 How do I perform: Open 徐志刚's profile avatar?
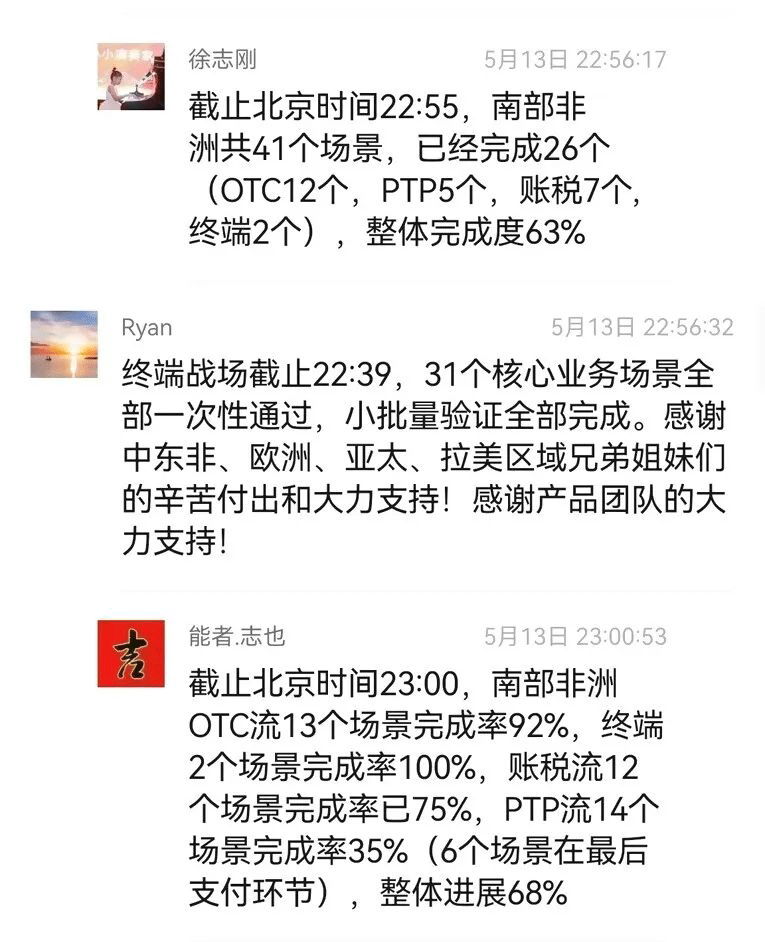pyautogui.click(x=130, y=77)
